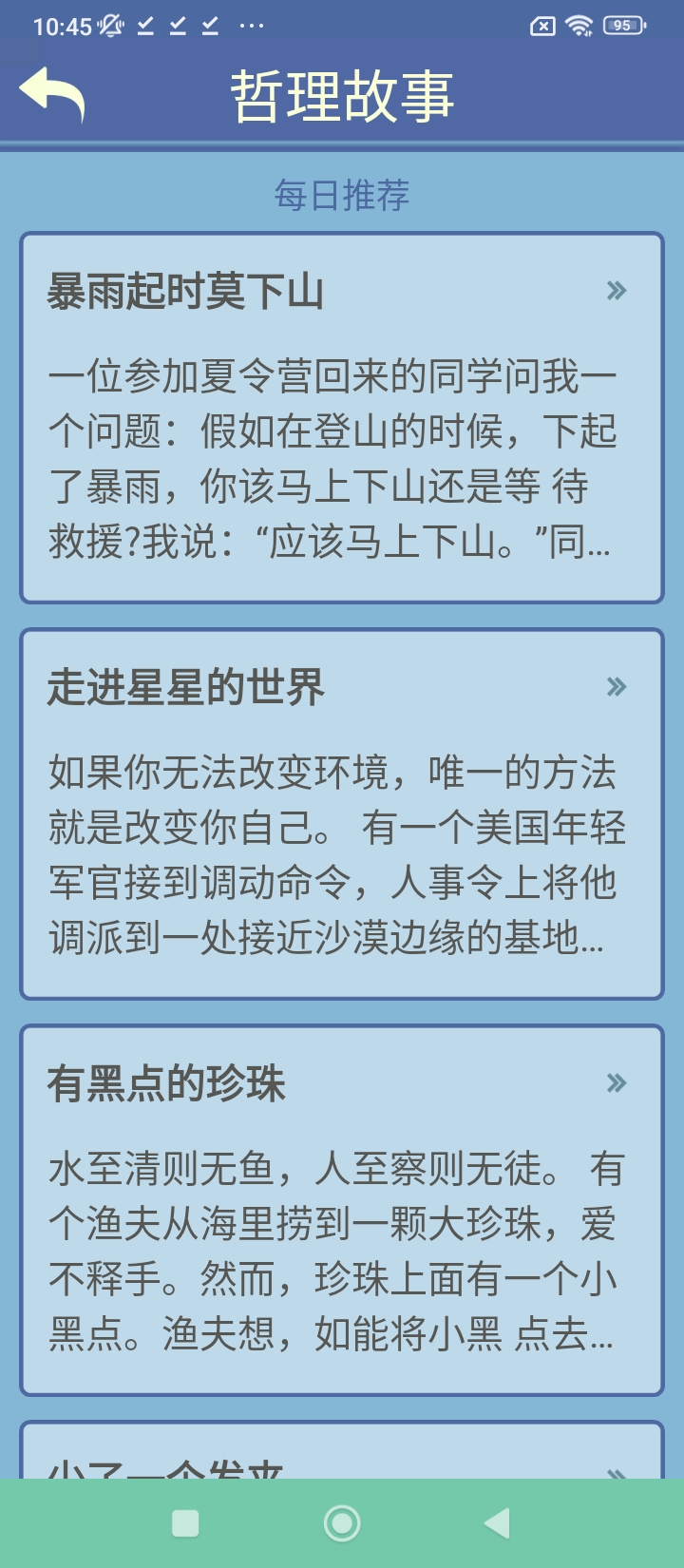Open the story 暴雨起时莫下山
This screenshot has height=1568, width=684.
pyautogui.click(x=186, y=291)
